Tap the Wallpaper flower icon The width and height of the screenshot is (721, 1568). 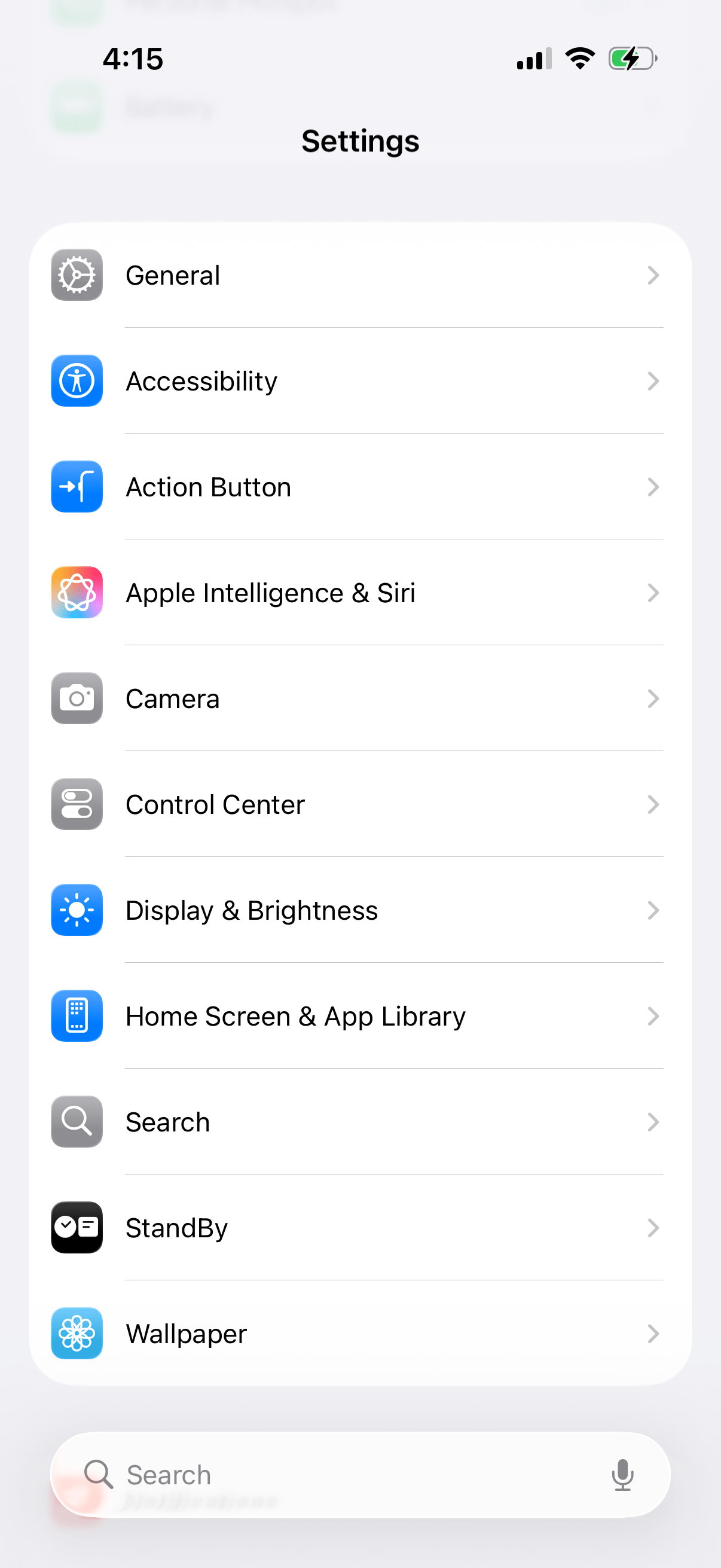pyautogui.click(x=77, y=1334)
